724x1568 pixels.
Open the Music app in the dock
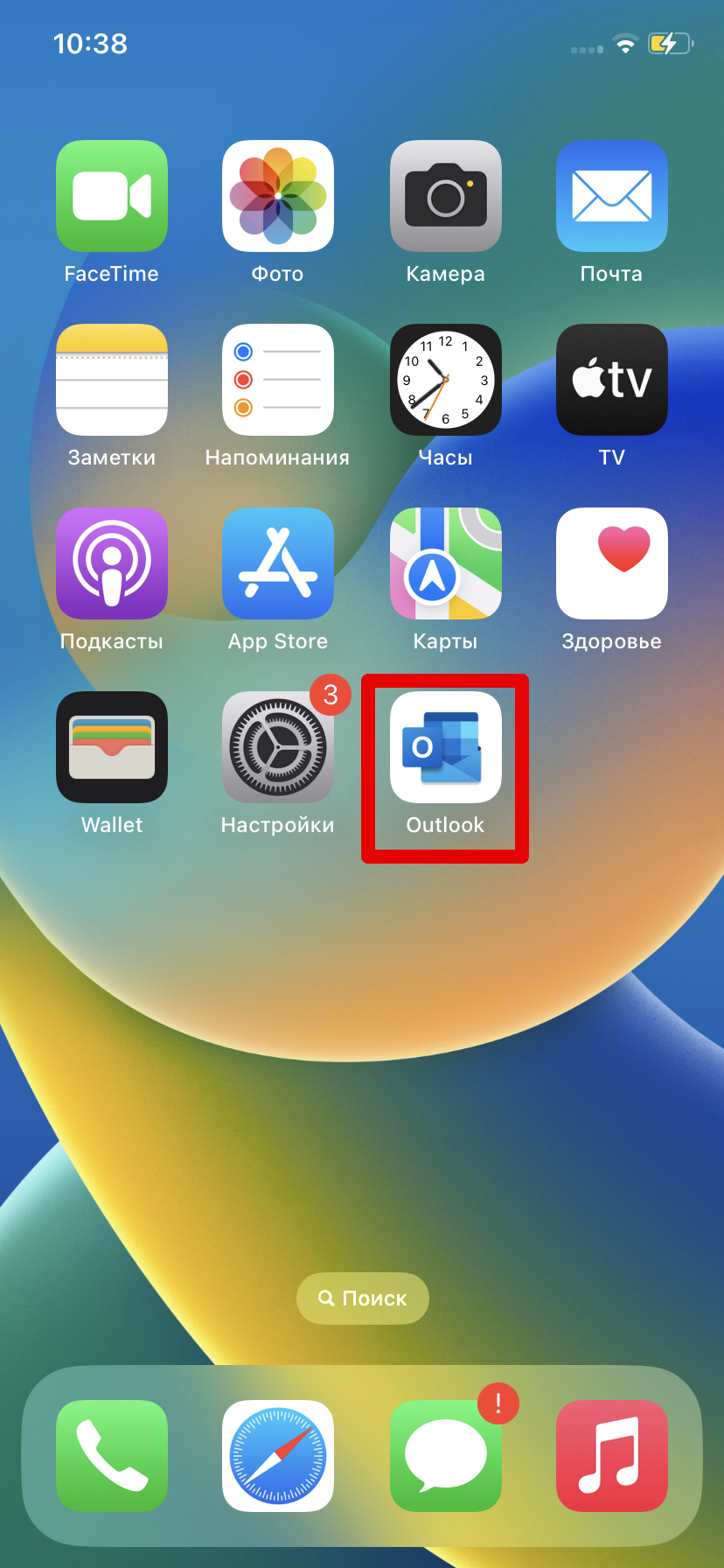(611, 1455)
